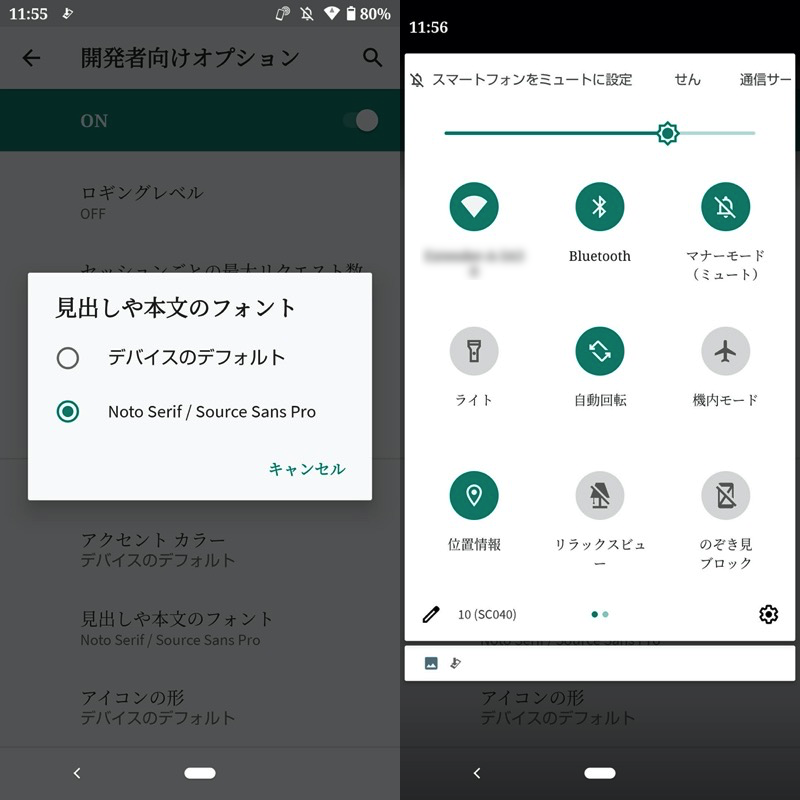
Task: Turn on のぞき見ブロック tile
Action: click(x=726, y=496)
